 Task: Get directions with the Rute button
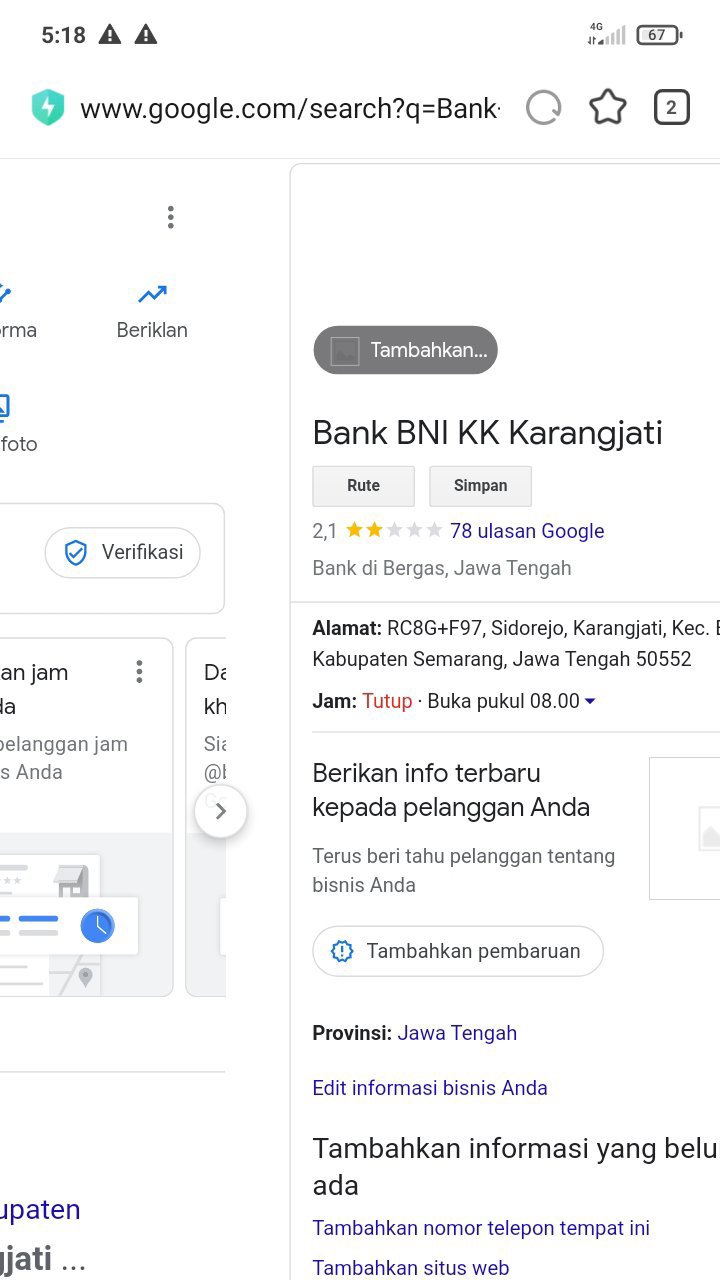363,486
